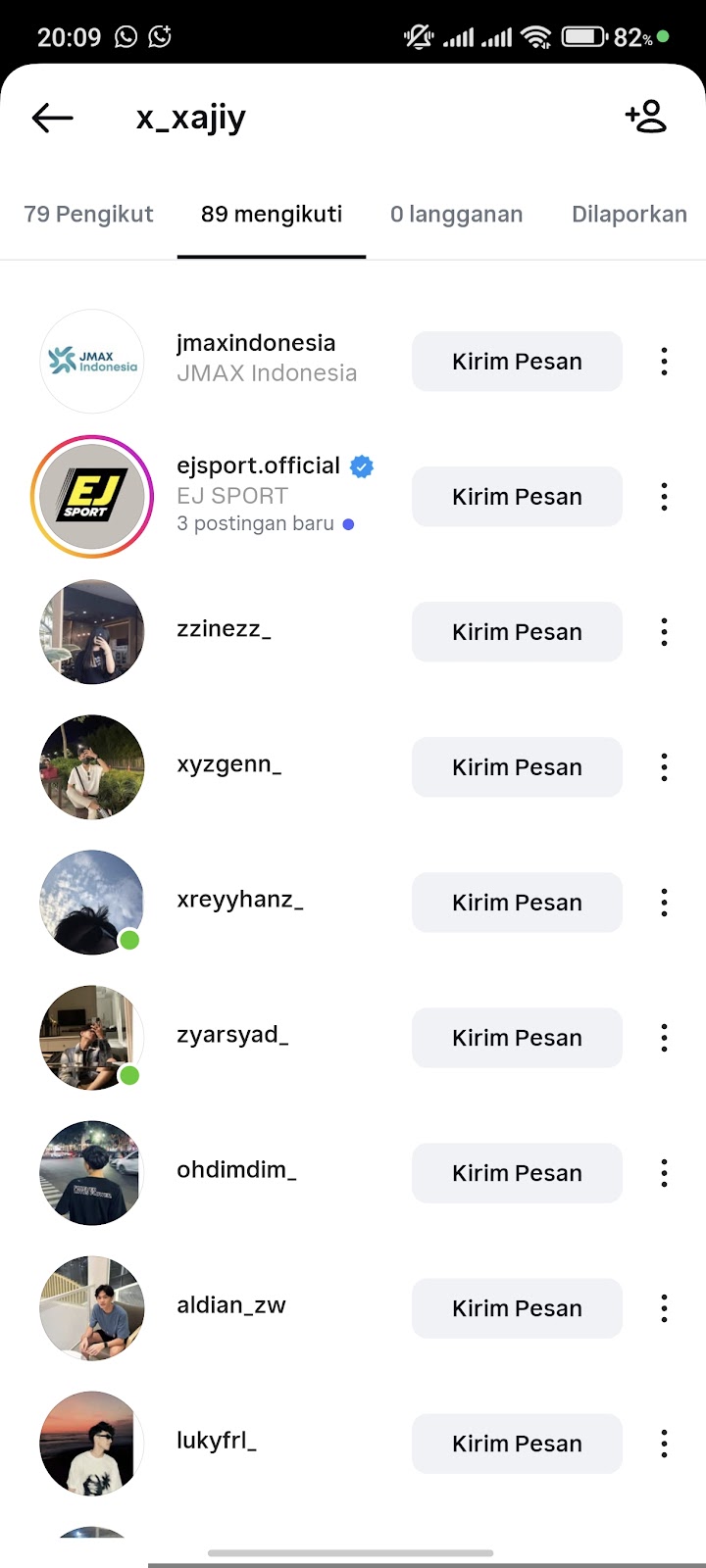Open more options beside zzinezz_

point(664,632)
